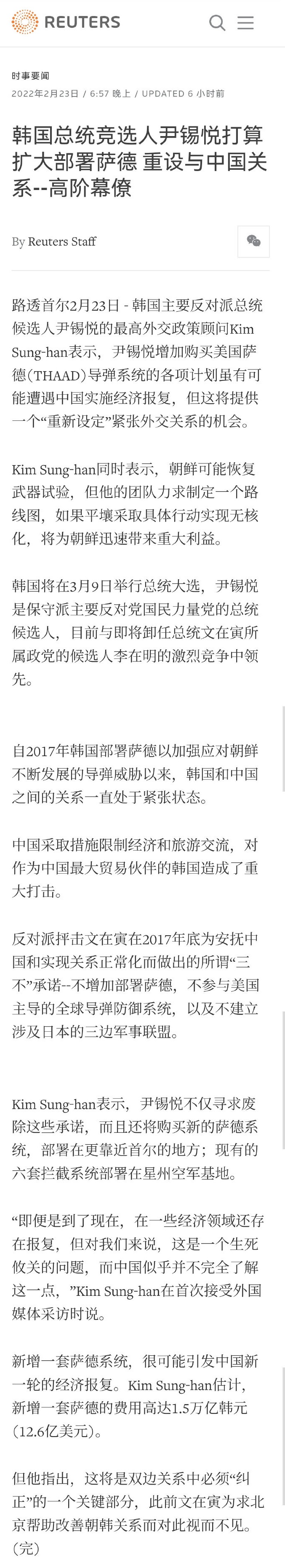
Task: Open the 时事要闻 section link
Action: (30, 76)
